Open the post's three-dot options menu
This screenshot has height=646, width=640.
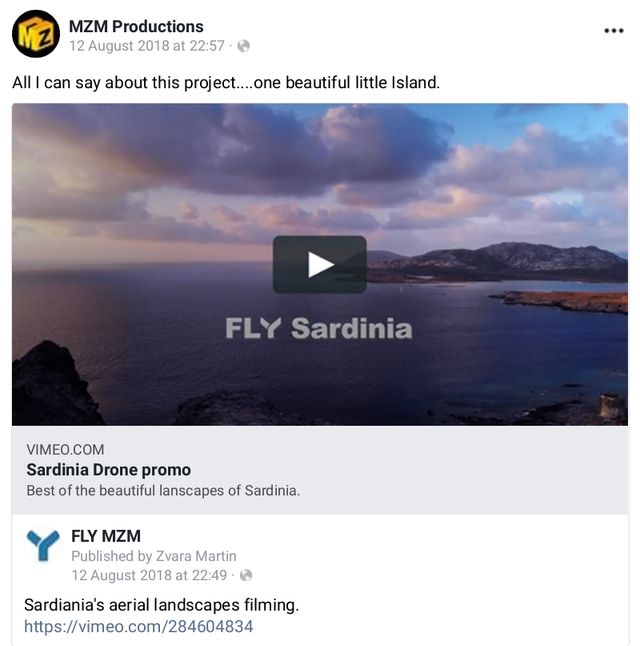point(613,31)
